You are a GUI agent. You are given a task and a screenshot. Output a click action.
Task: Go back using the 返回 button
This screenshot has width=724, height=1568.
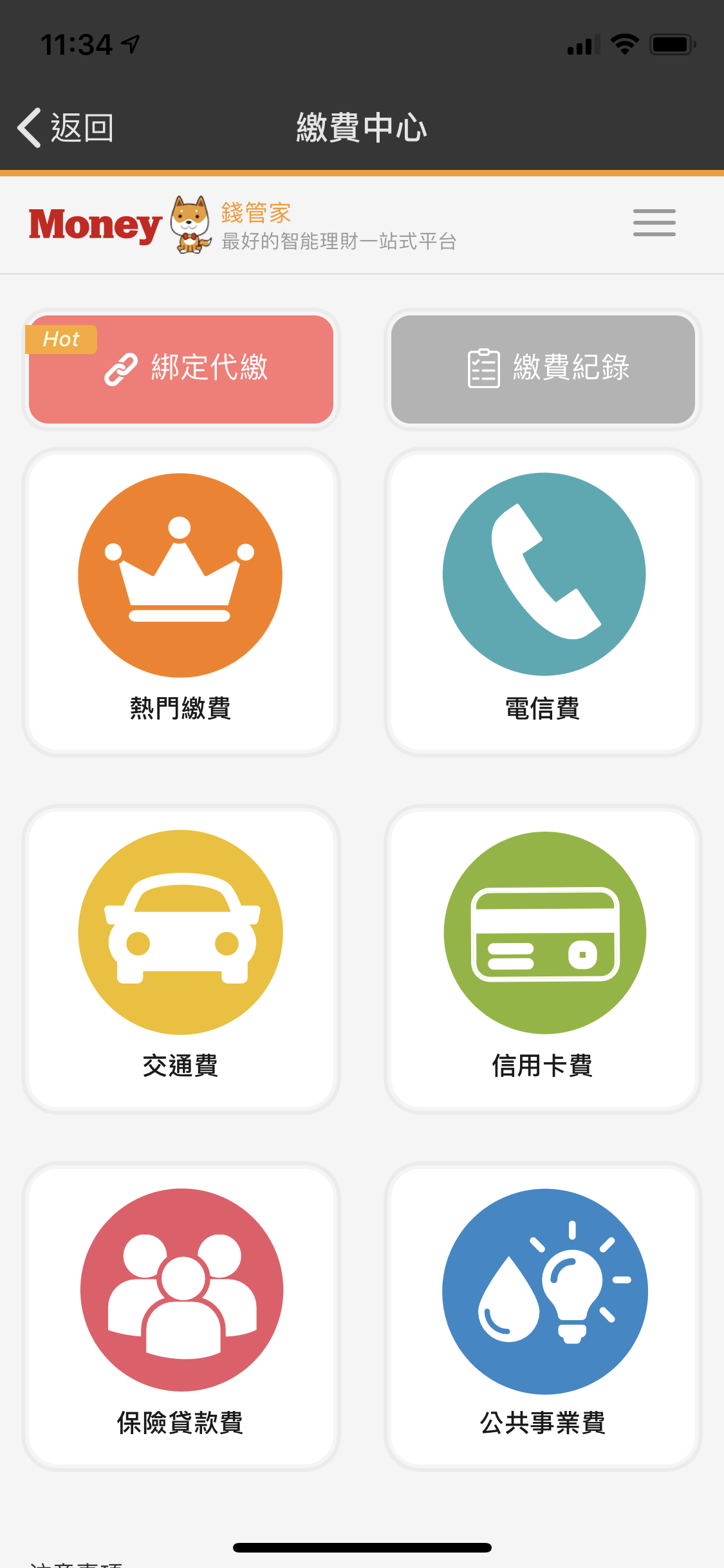pyautogui.click(x=66, y=127)
